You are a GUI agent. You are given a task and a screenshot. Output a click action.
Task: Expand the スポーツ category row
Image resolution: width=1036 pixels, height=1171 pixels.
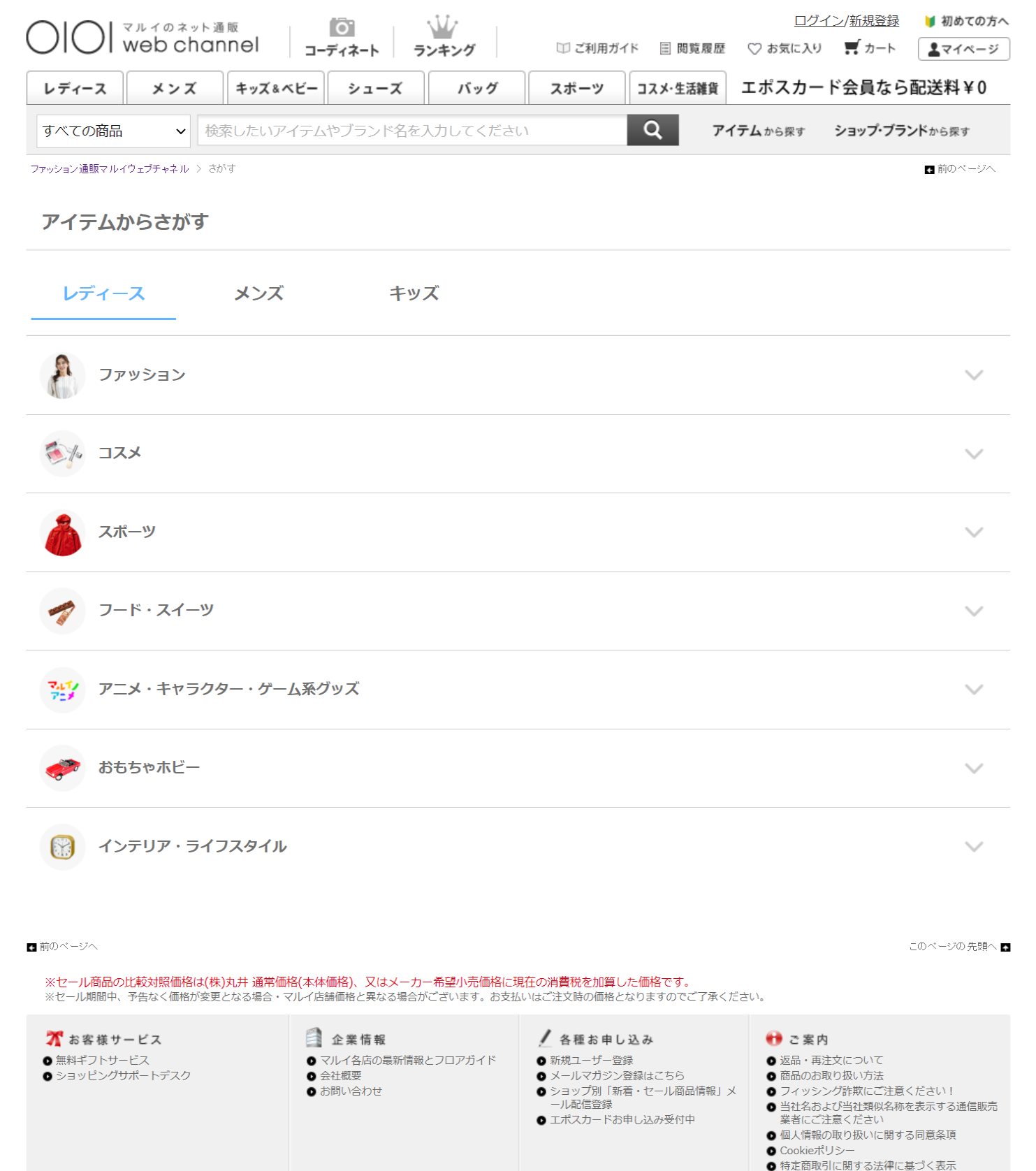pos(518,532)
